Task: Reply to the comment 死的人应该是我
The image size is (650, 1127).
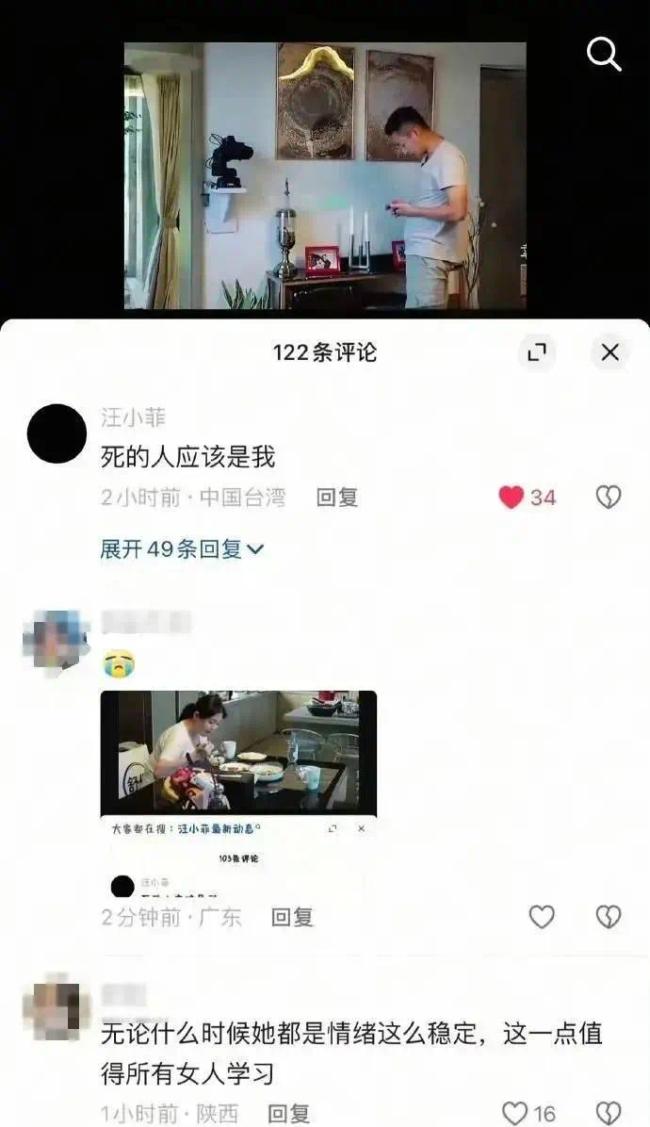Action: pos(337,497)
